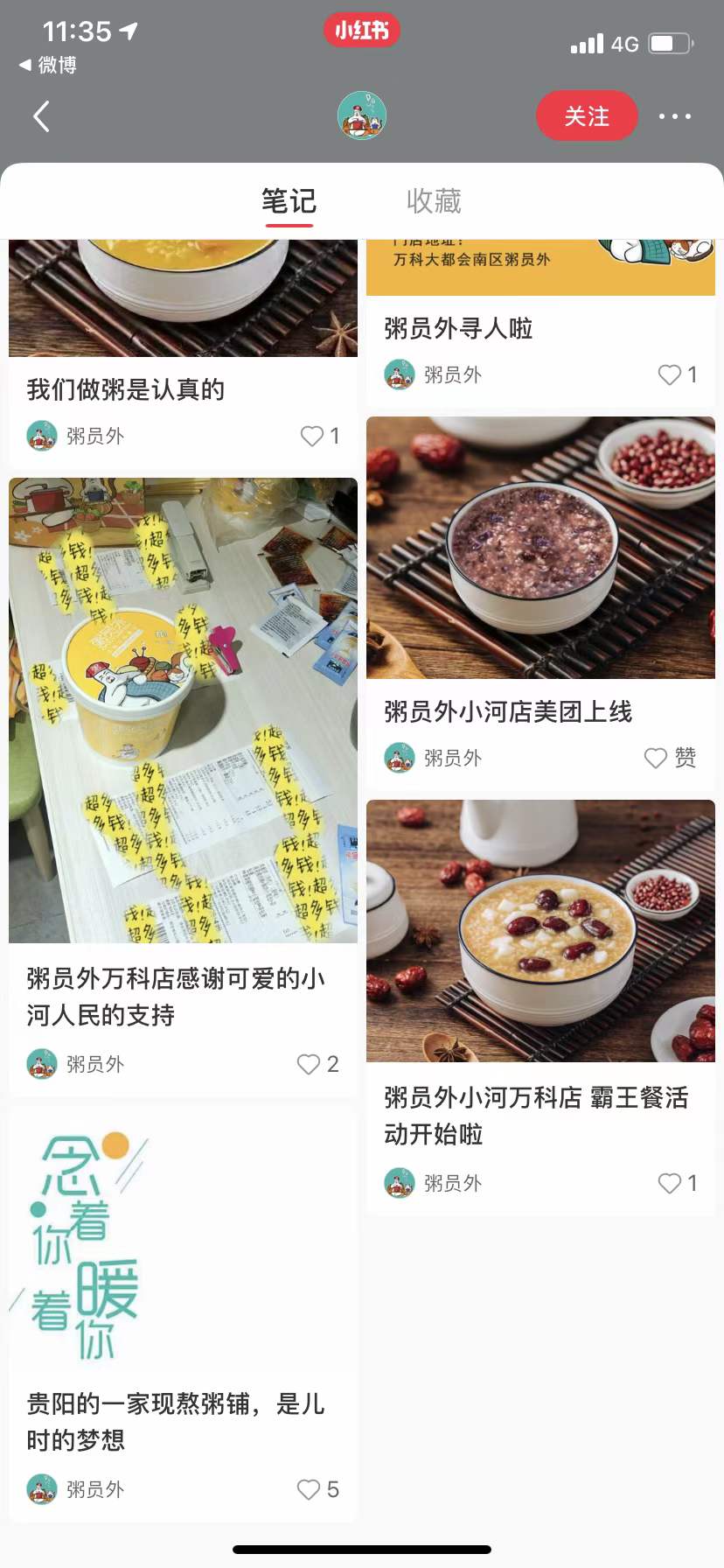The height and width of the screenshot is (1568, 724).
Task: Open the note 粥员外寻人啦
Action: [458, 328]
